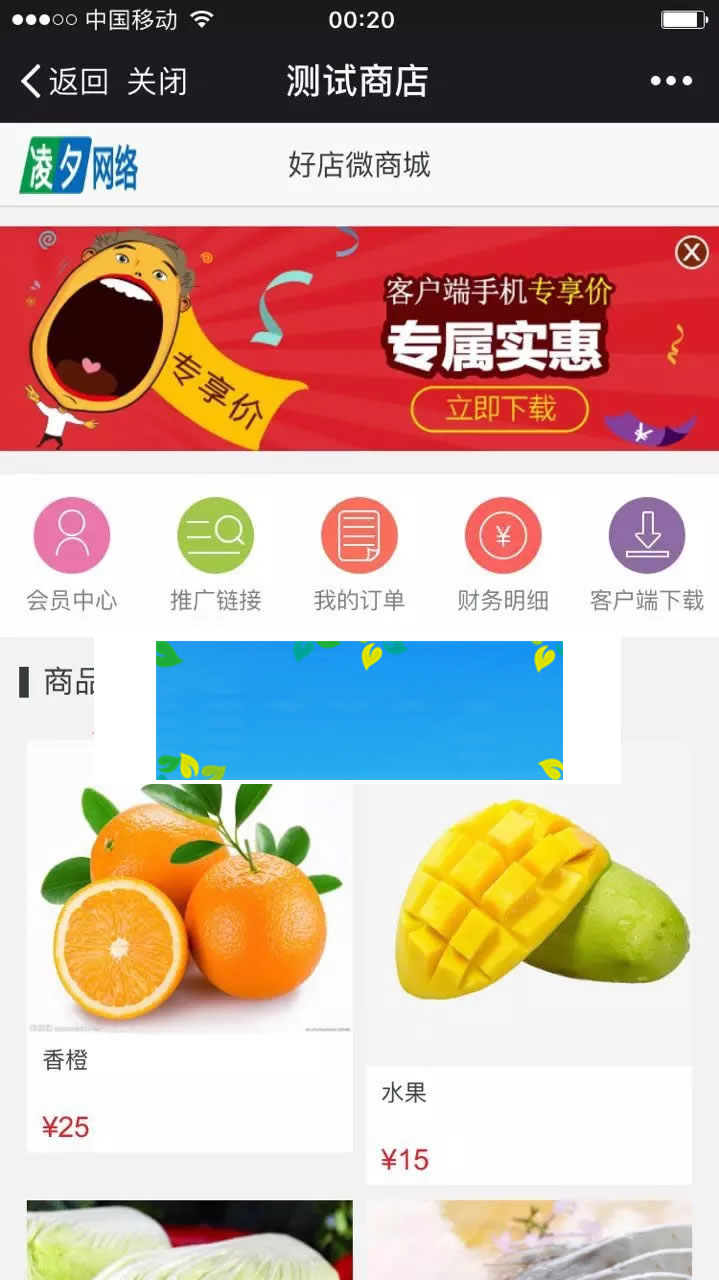Go back with 返回 arrow
719x1280 pixels.
click(x=63, y=81)
